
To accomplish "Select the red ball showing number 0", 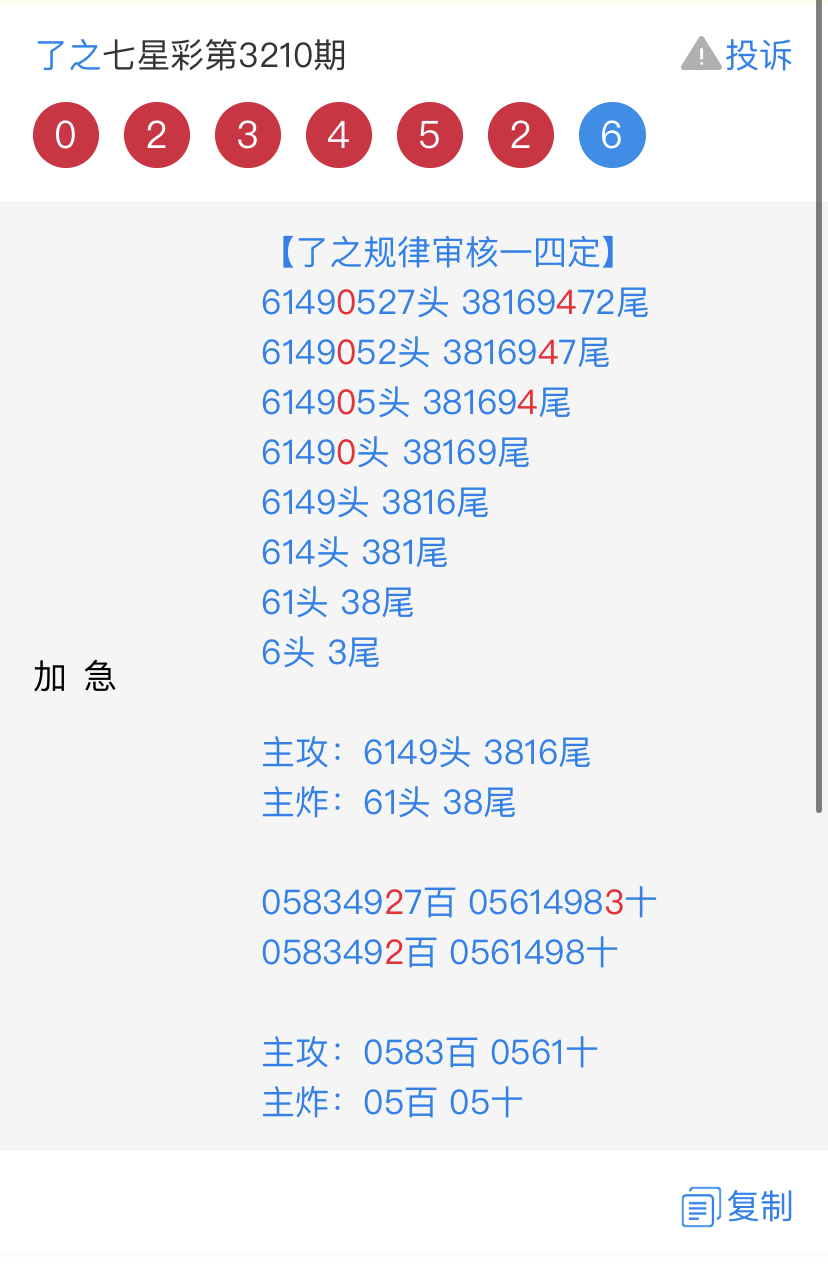I will [x=66, y=134].
